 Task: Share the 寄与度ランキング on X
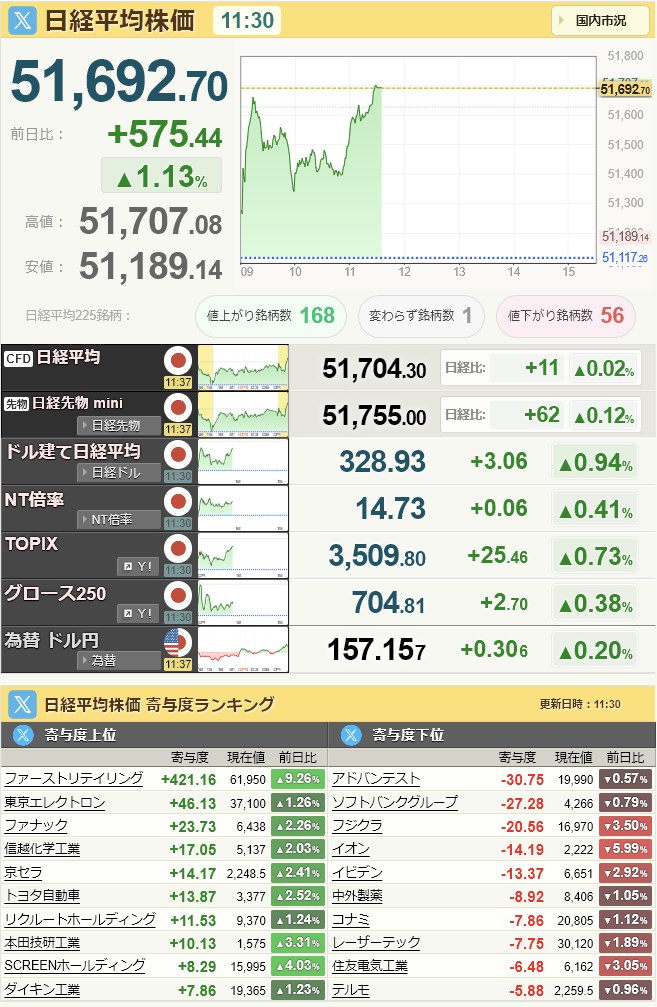23,704
